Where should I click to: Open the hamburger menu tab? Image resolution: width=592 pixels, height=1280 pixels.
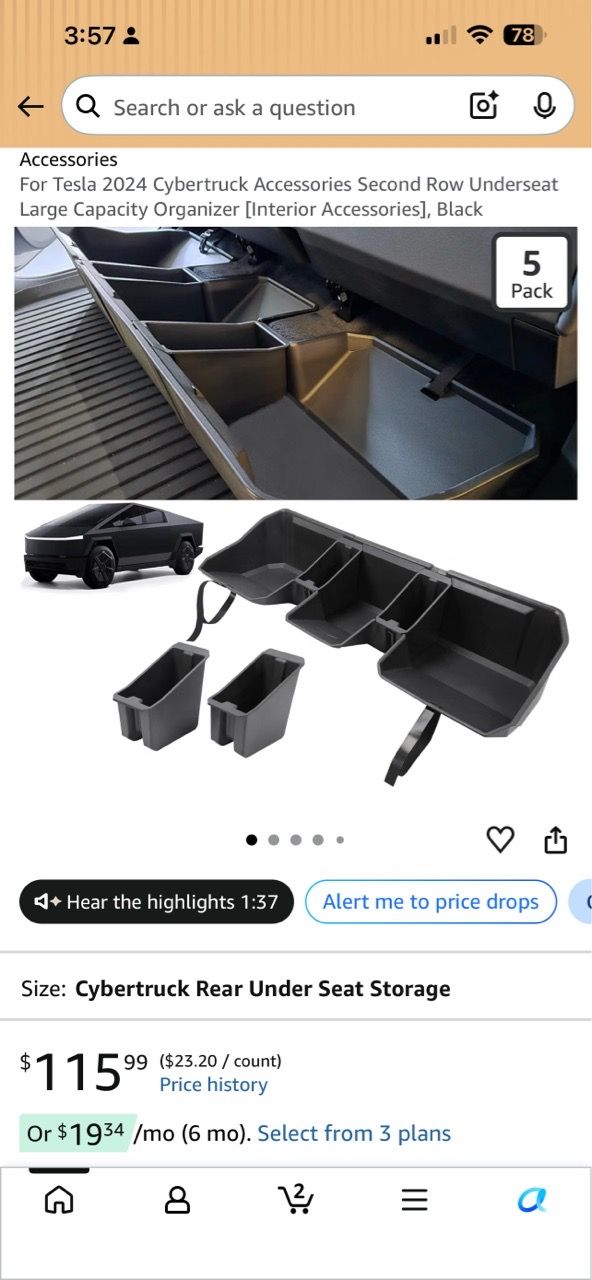[x=414, y=1200]
